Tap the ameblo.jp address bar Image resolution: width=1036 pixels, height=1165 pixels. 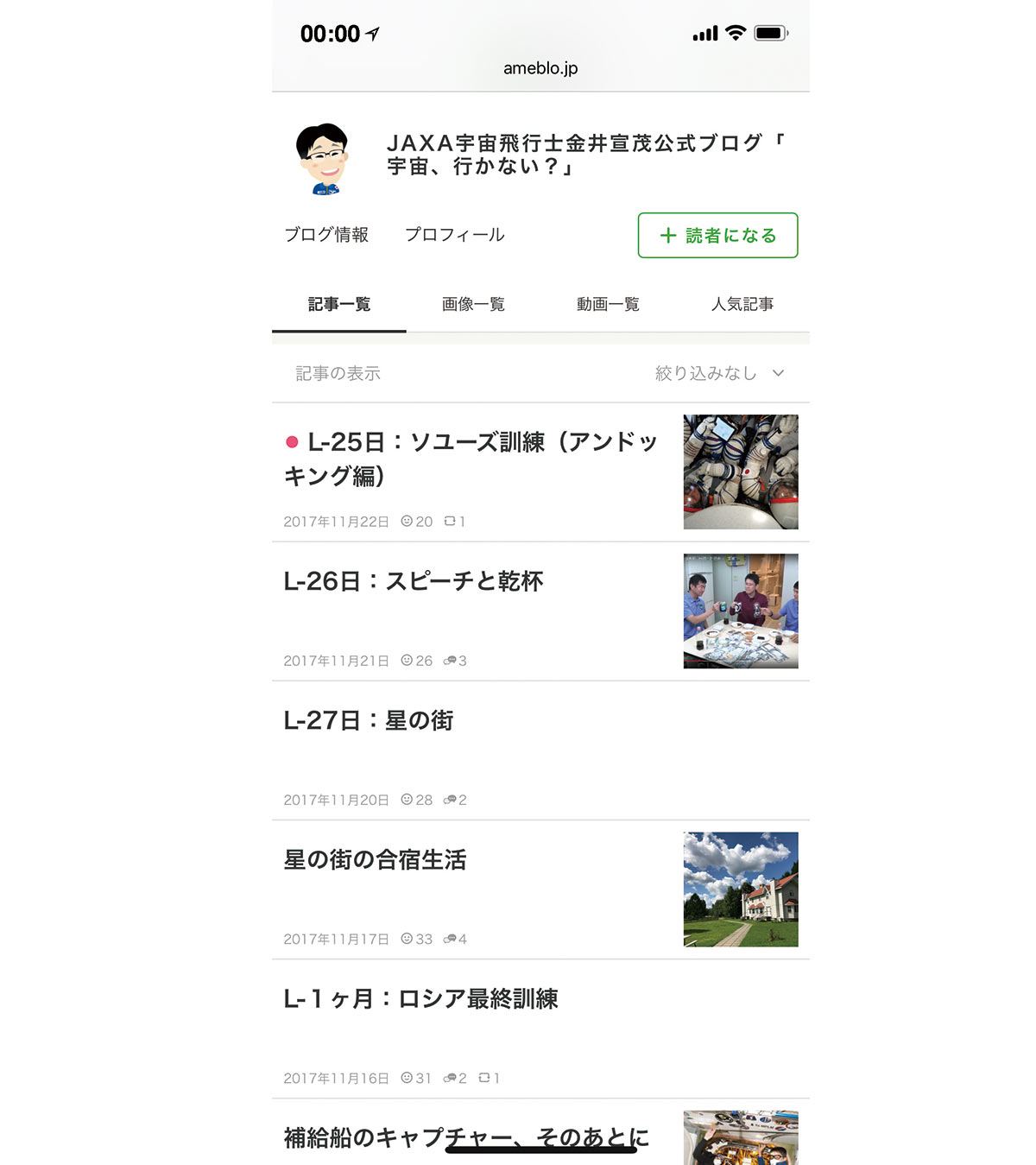tap(540, 68)
